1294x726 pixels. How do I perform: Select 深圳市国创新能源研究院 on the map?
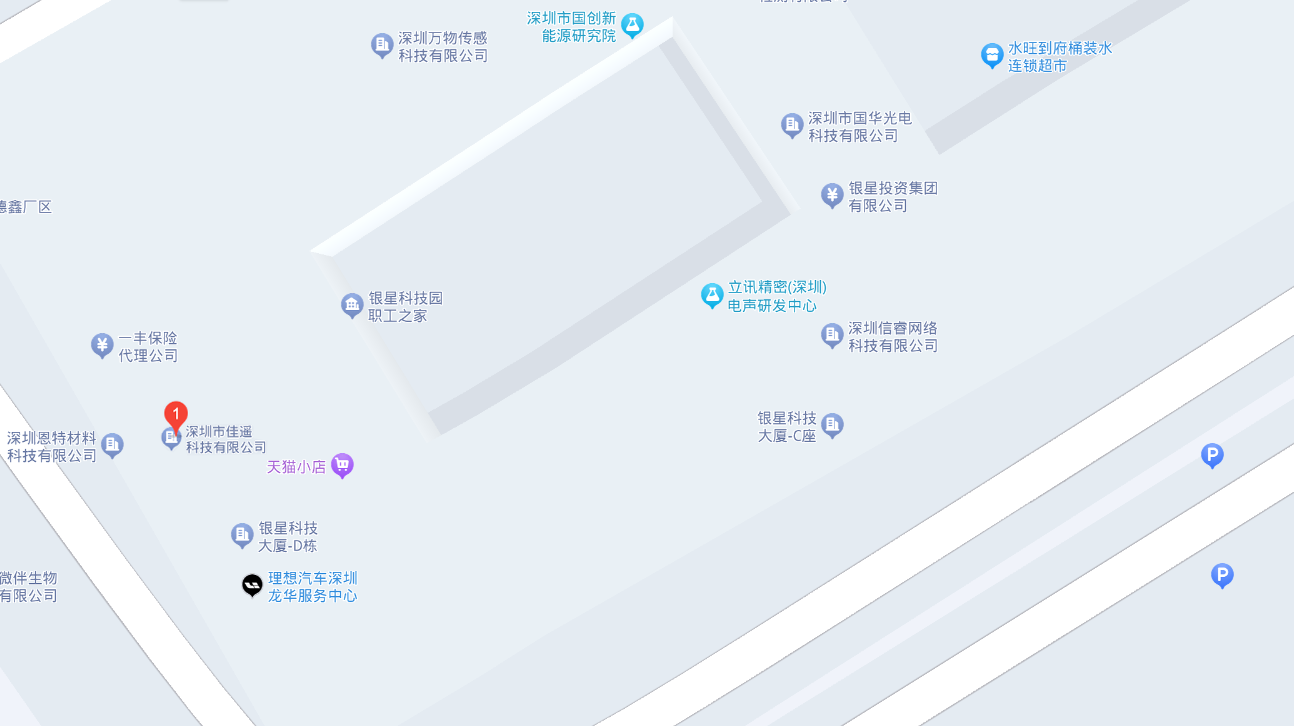[x=632, y=25]
